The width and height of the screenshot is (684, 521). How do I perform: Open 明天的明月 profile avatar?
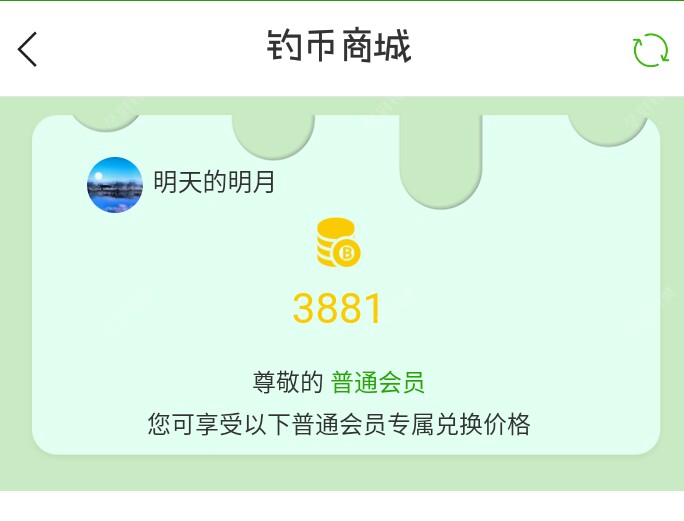[x=115, y=185]
